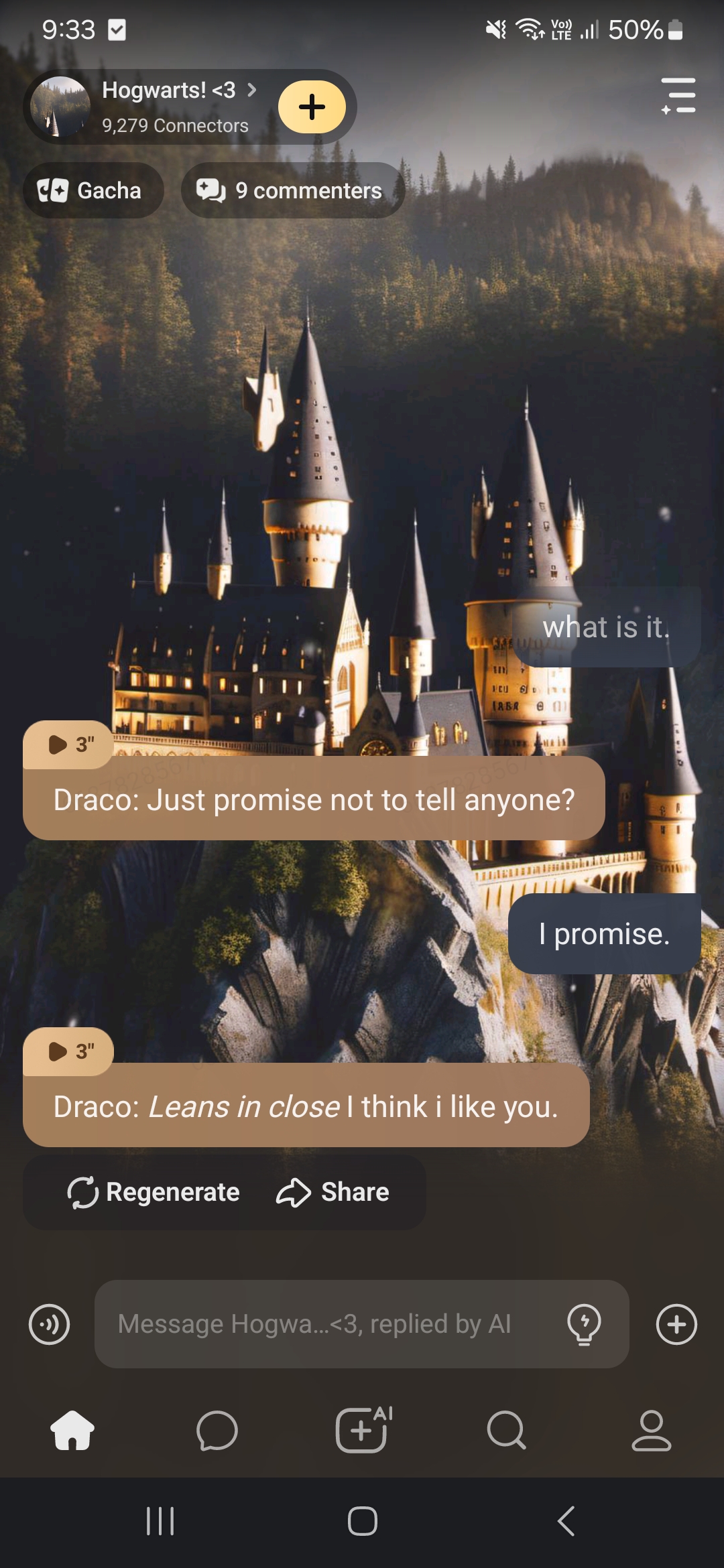Open the plus attachments button beside input
The height and width of the screenshot is (1568, 724).
pyautogui.click(x=676, y=1324)
